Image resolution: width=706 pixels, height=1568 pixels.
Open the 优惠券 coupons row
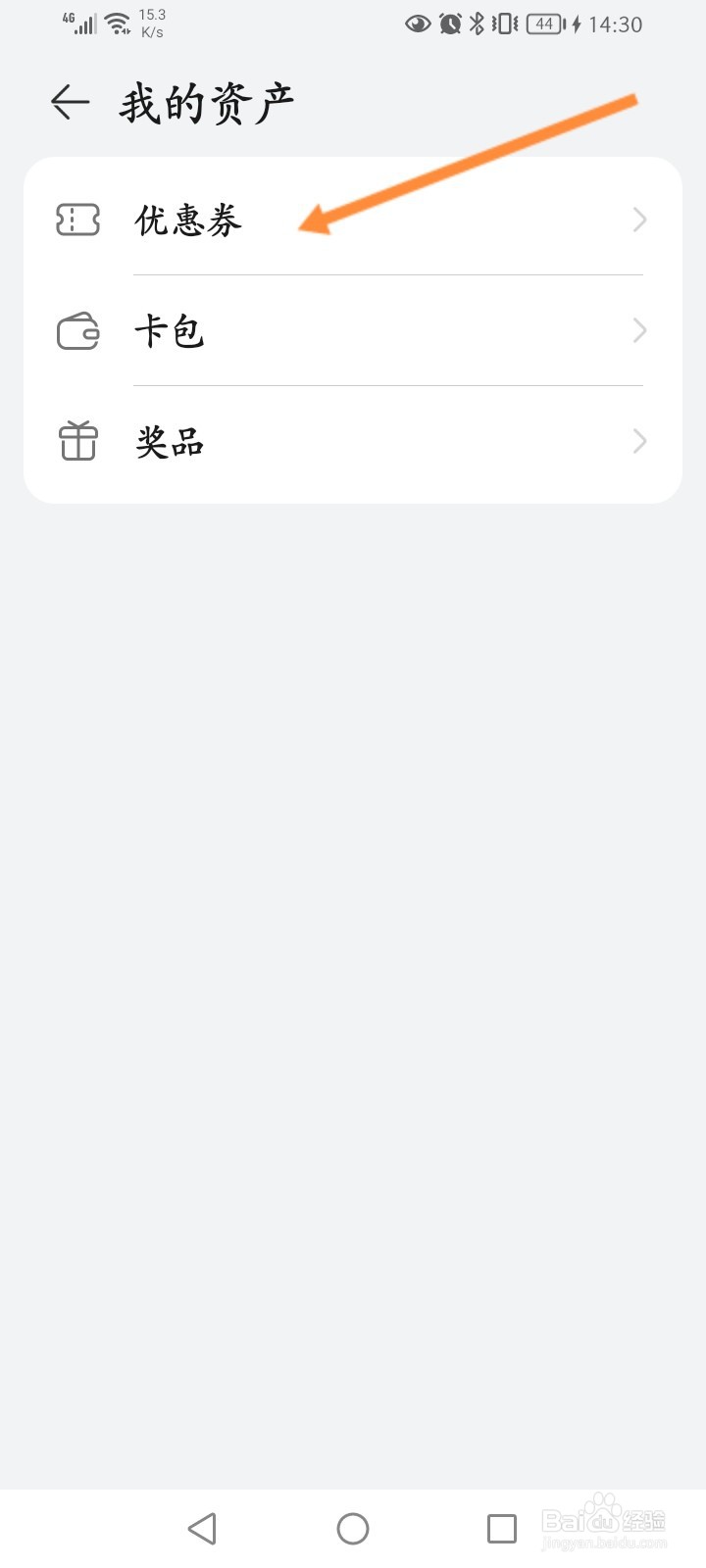click(x=353, y=220)
